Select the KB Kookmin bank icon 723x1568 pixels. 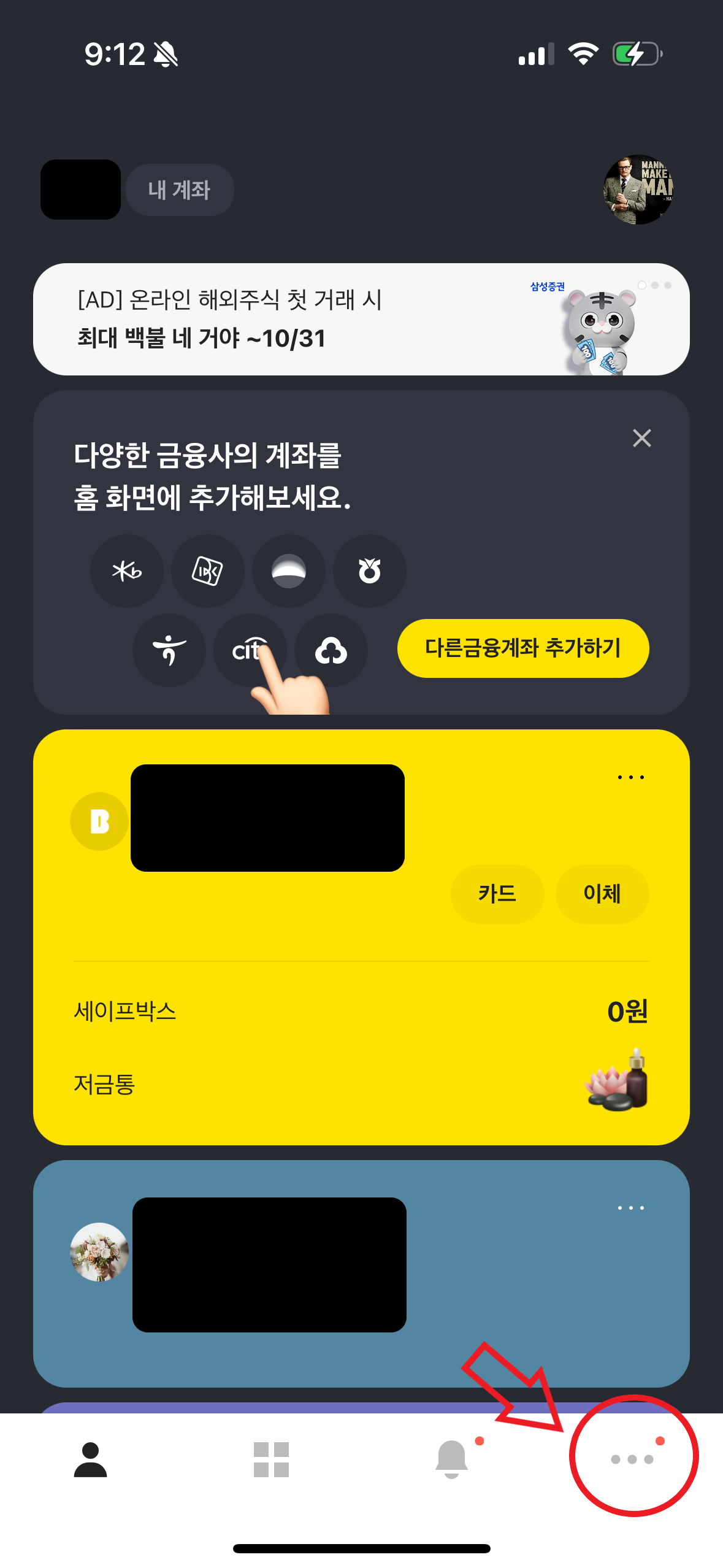point(126,571)
